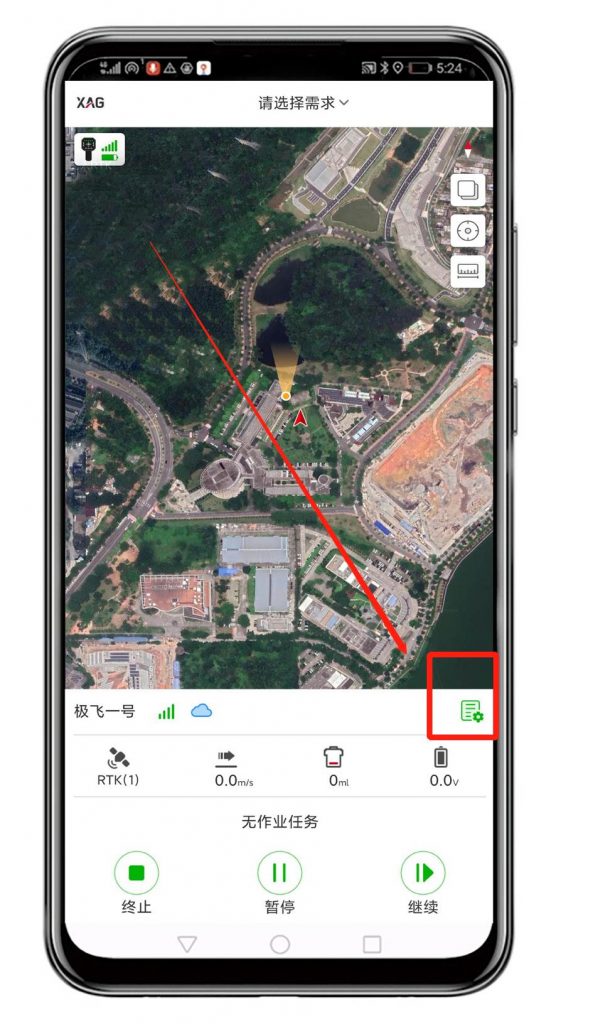The height and width of the screenshot is (1024, 610).
Task: Center map on current location
Action: 468,230
